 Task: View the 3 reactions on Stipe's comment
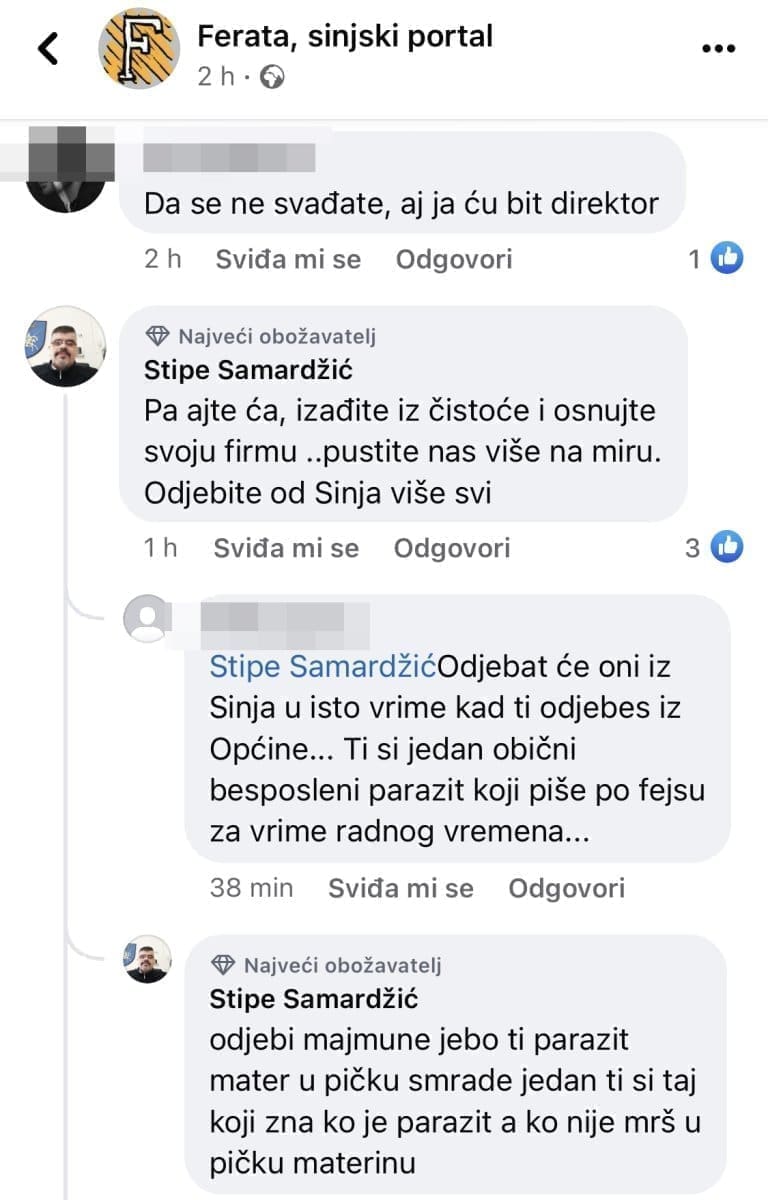(x=715, y=547)
